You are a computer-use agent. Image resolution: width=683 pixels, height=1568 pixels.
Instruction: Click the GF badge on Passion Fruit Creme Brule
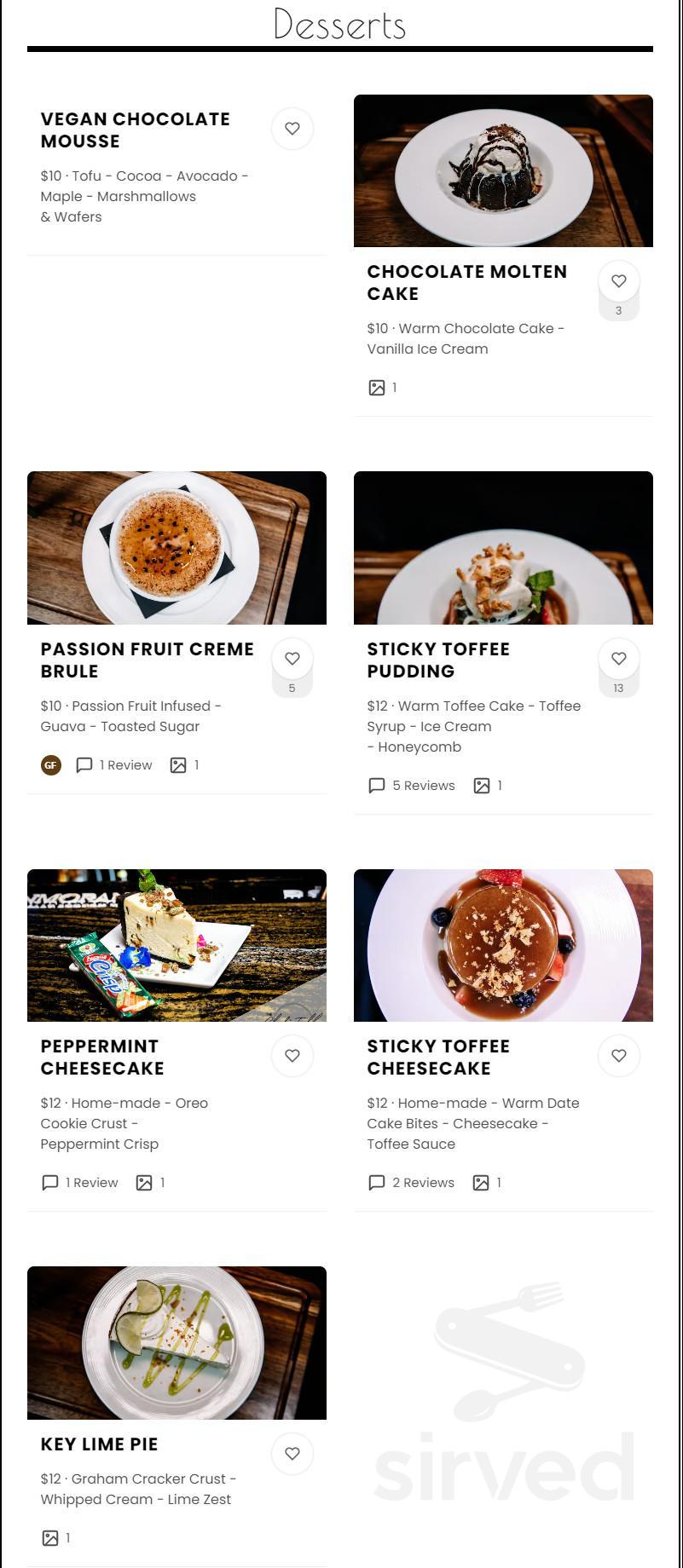(x=51, y=765)
